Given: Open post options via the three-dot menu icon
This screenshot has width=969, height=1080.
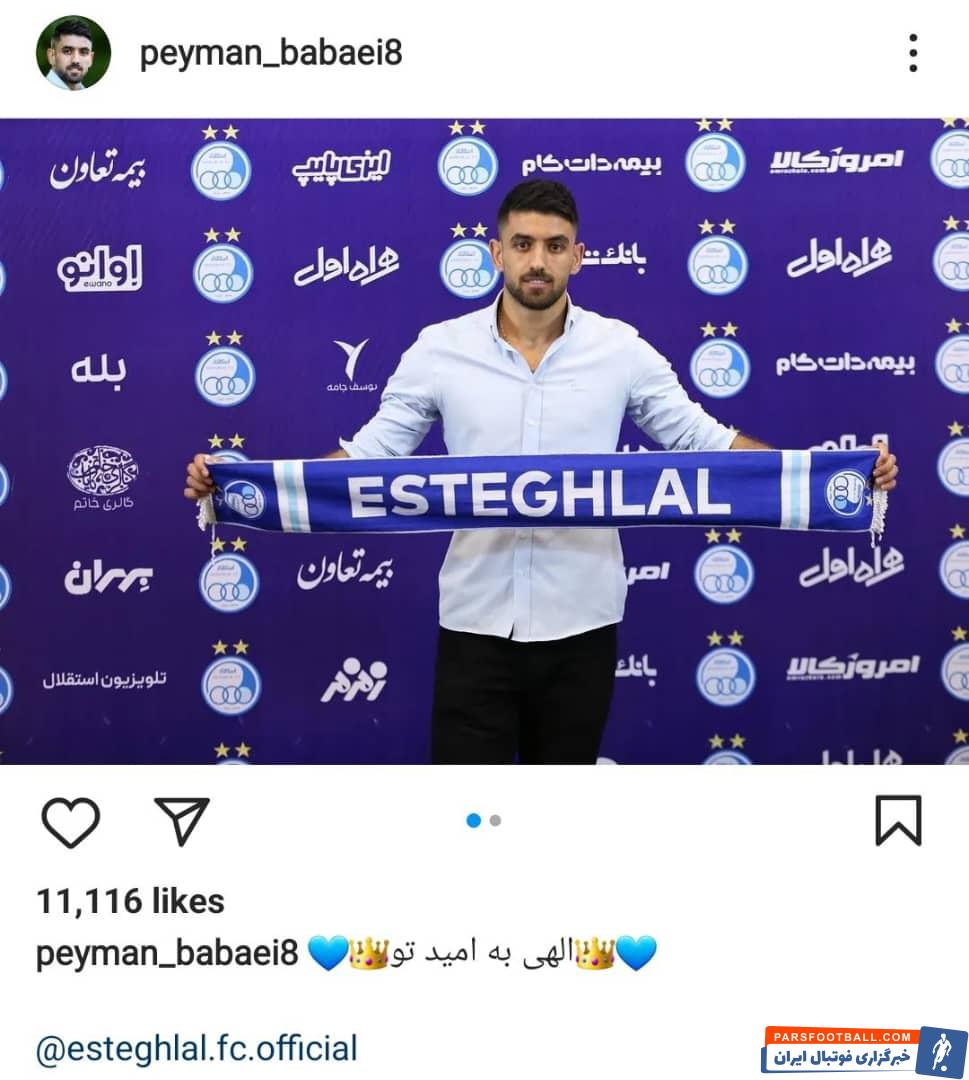Looking at the screenshot, I should (912, 54).
